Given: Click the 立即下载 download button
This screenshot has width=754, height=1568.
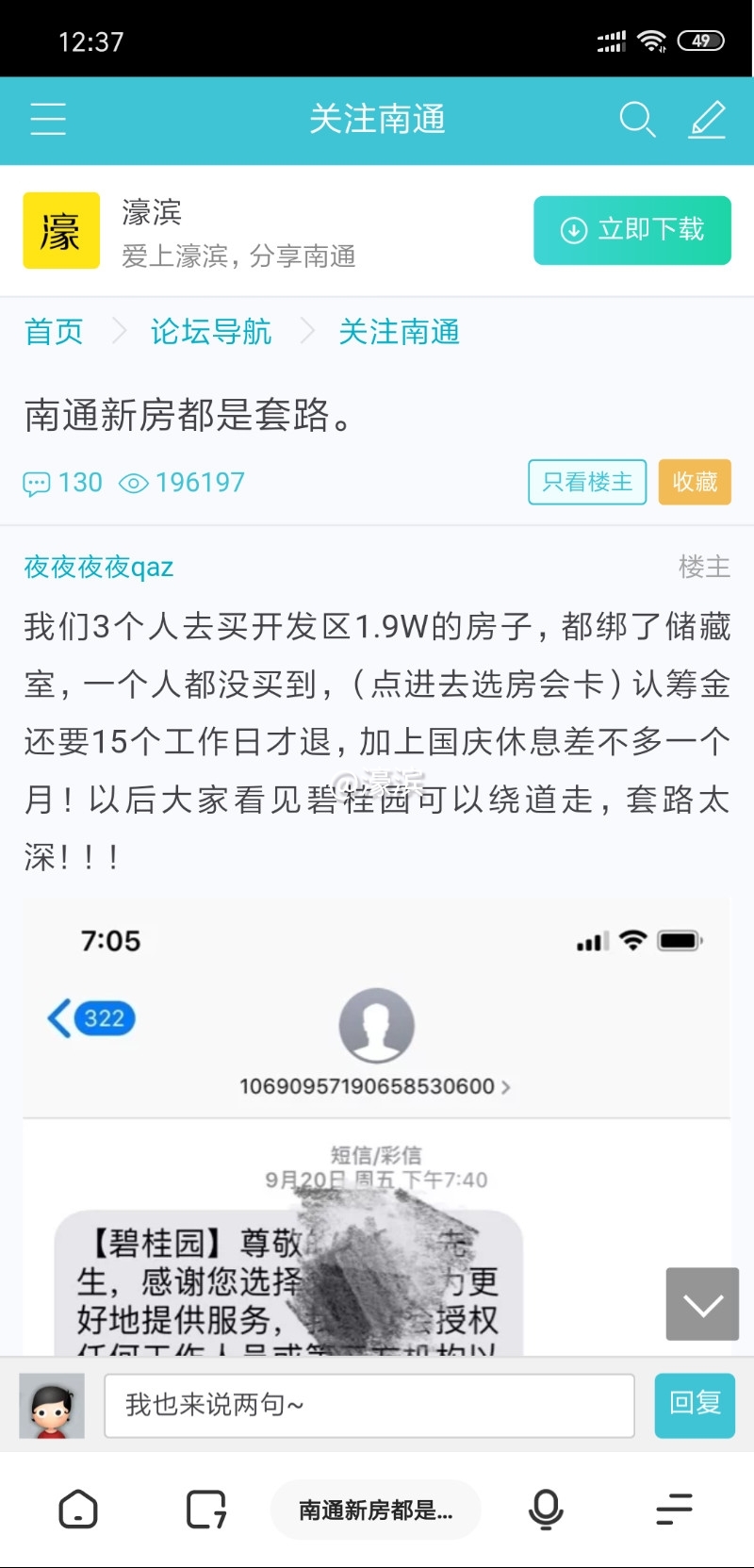Looking at the screenshot, I should coord(631,230).
